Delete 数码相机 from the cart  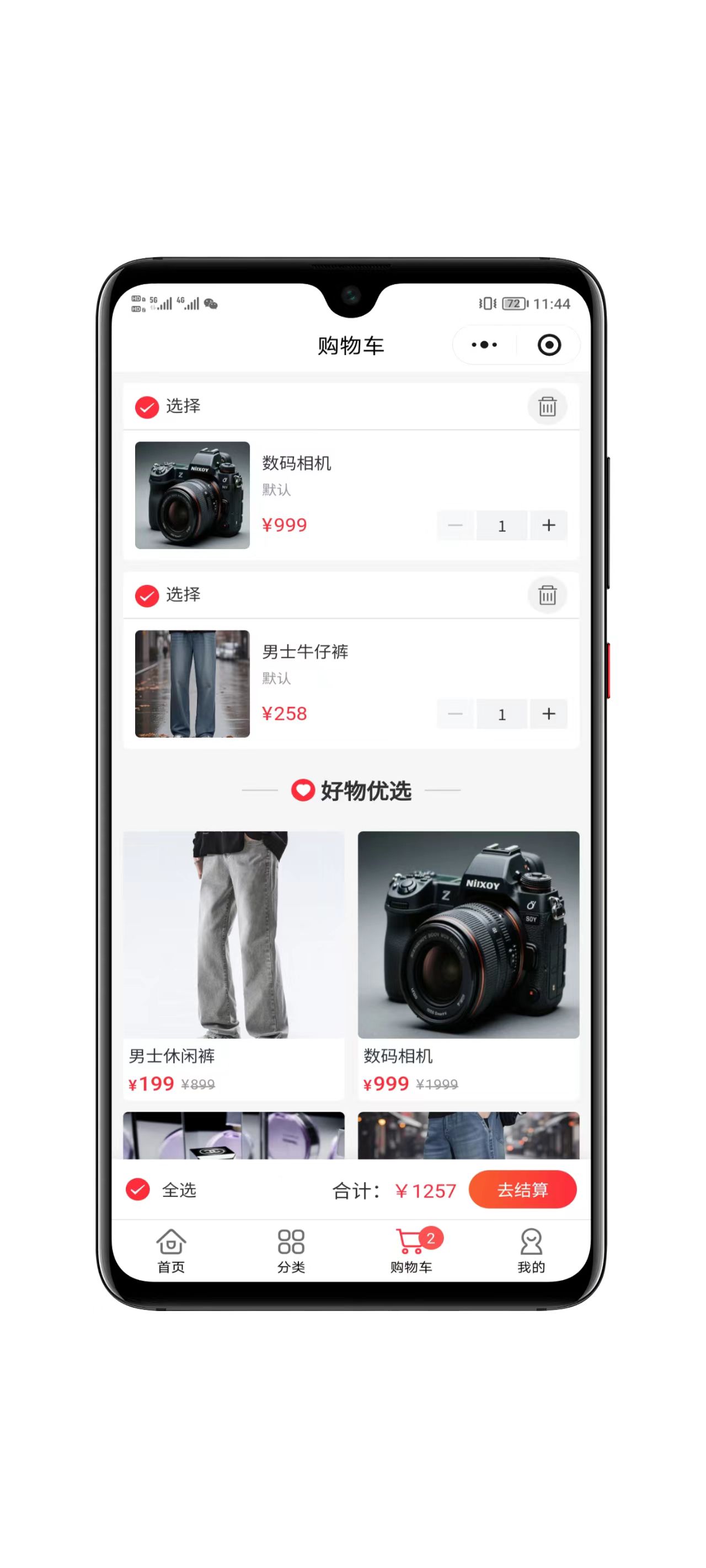click(x=547, y=406)
